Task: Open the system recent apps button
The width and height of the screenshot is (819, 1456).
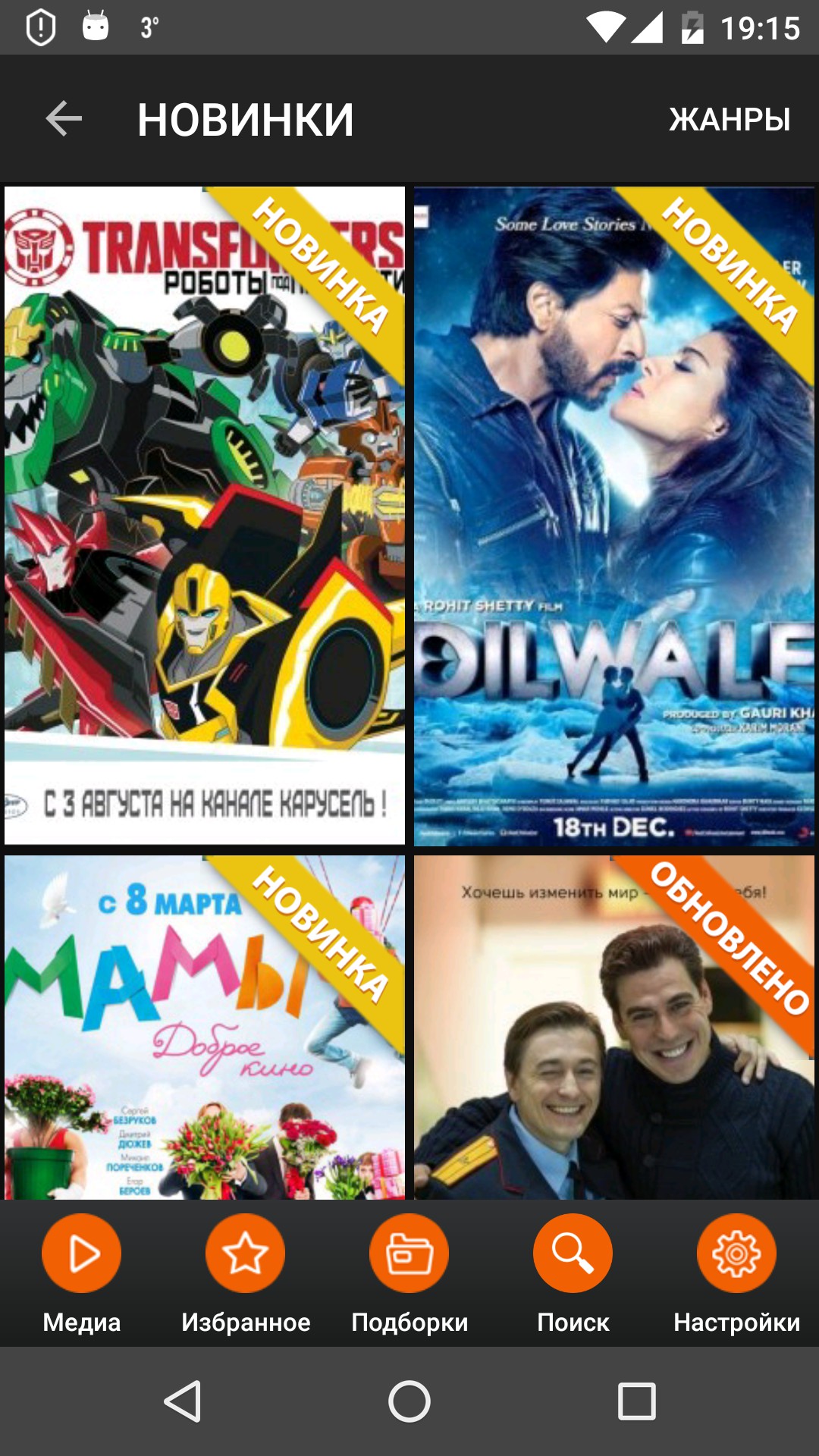Action: pos(636,1401)
